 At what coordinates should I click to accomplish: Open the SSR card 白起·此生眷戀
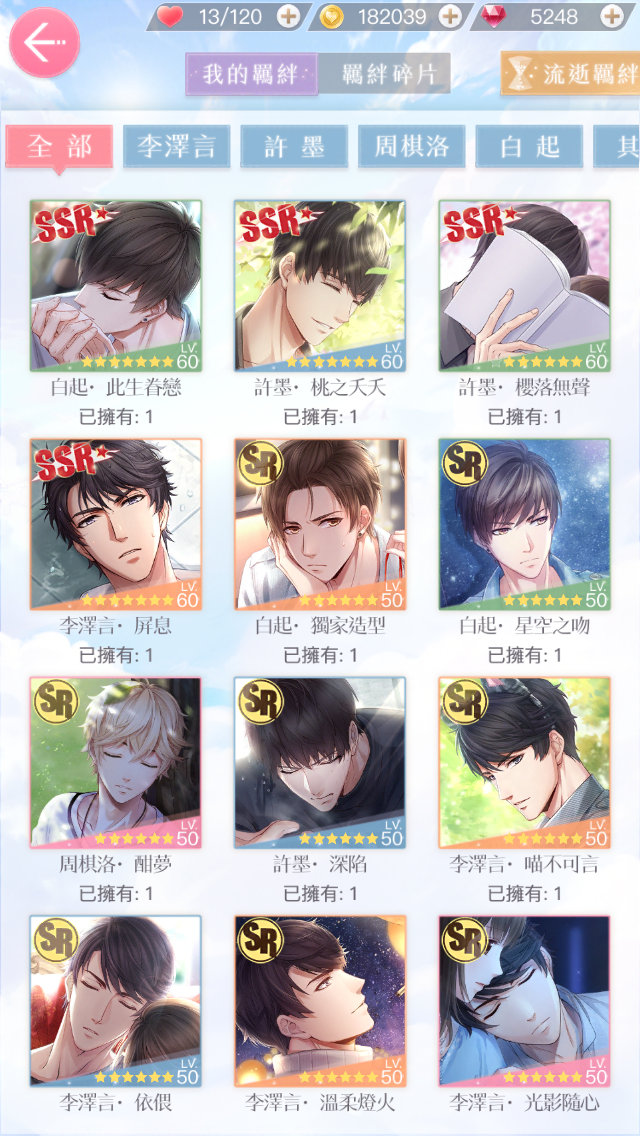[x=116, y=286]
